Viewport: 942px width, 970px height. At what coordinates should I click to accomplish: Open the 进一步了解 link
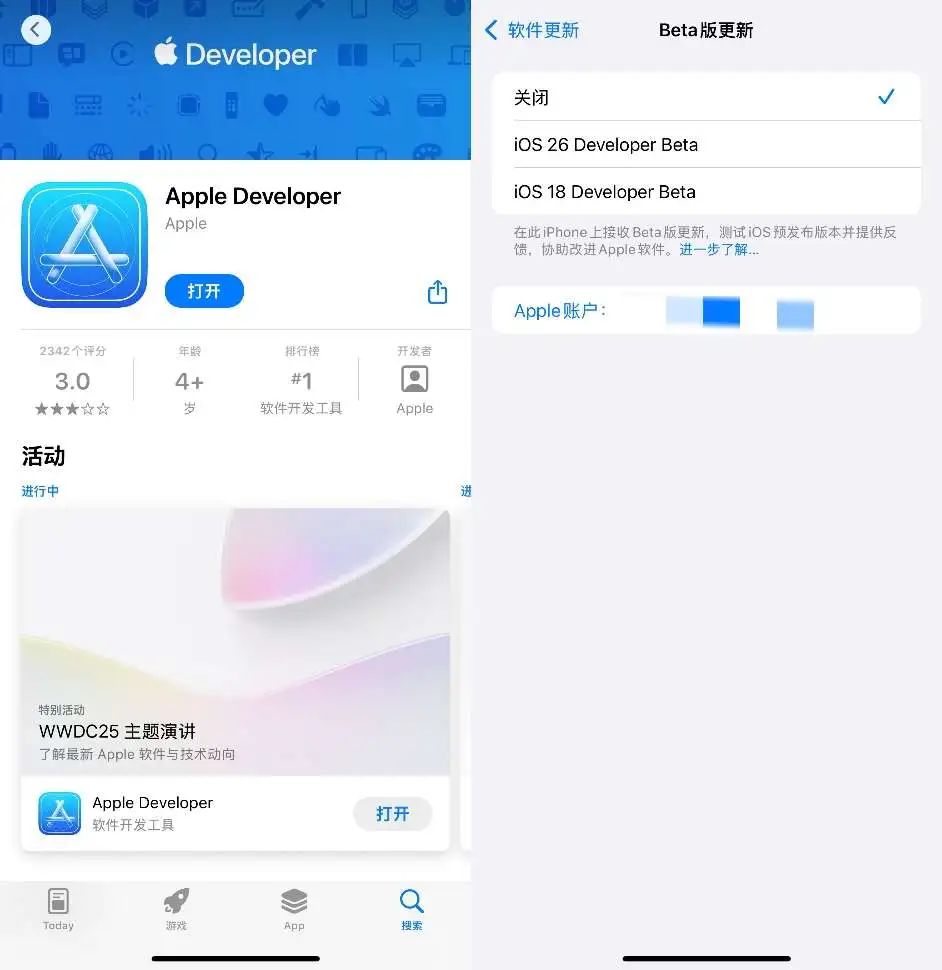tap(718, 250)
